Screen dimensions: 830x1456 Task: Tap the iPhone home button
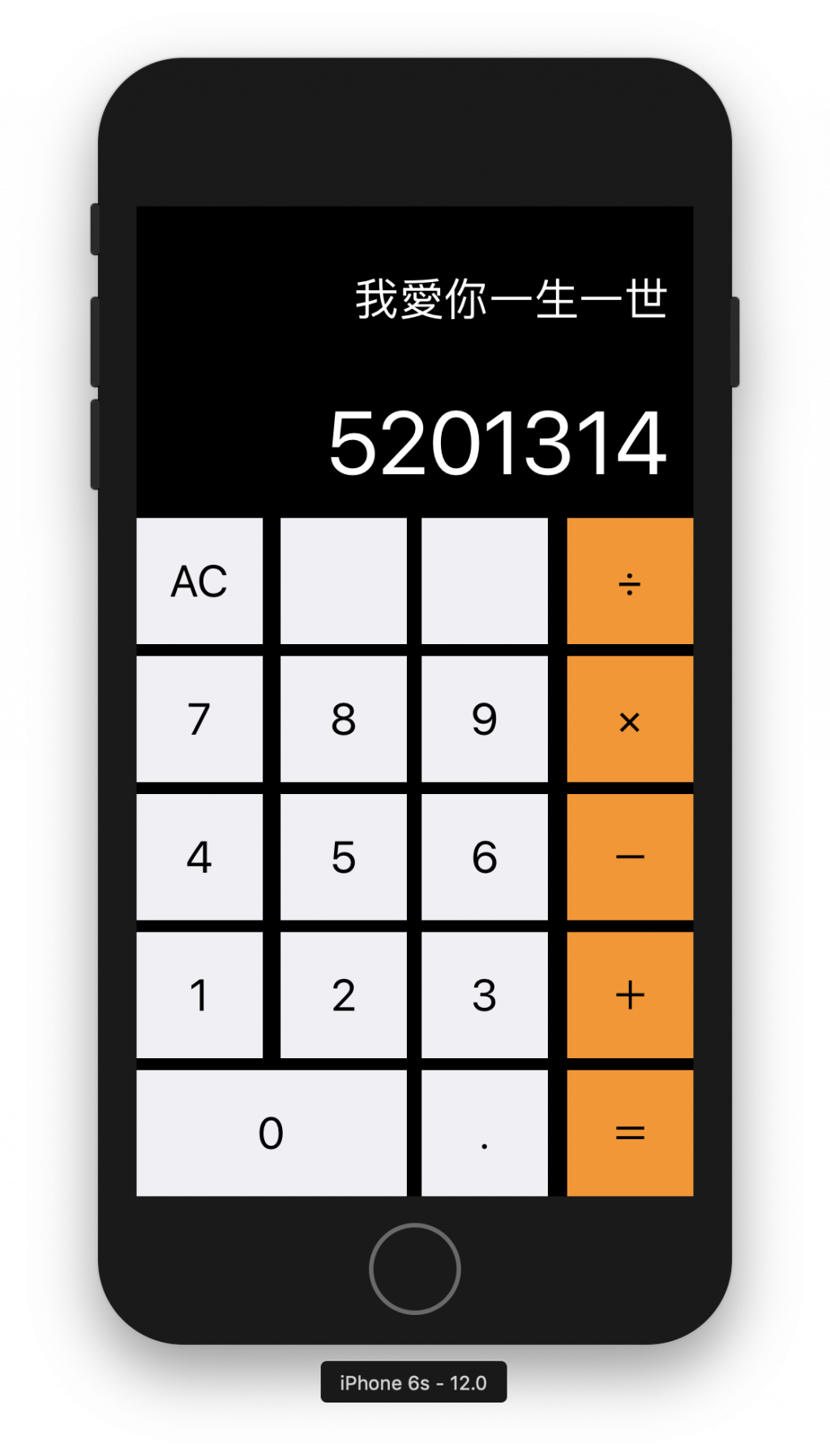[415, 1268]
